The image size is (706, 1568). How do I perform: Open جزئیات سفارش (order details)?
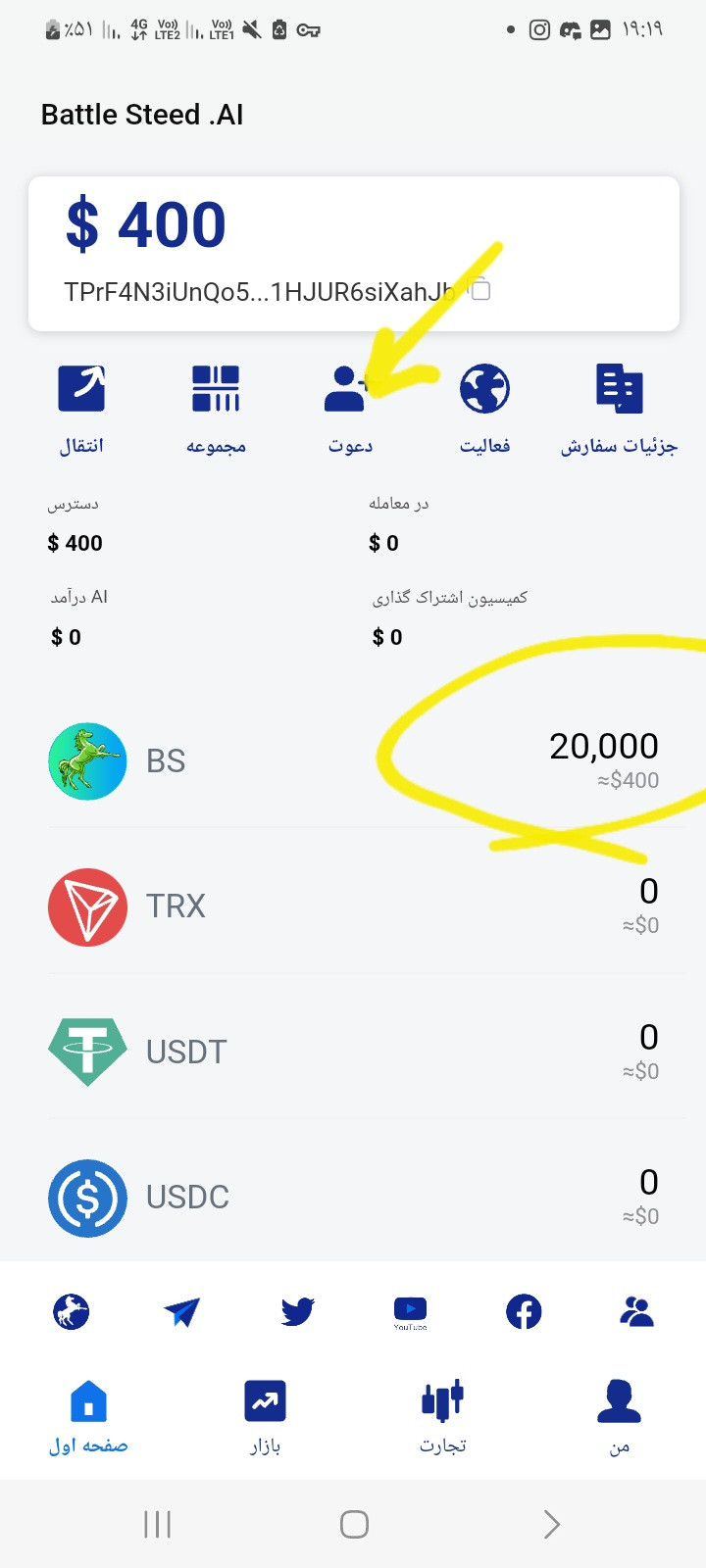pos(619,410)
